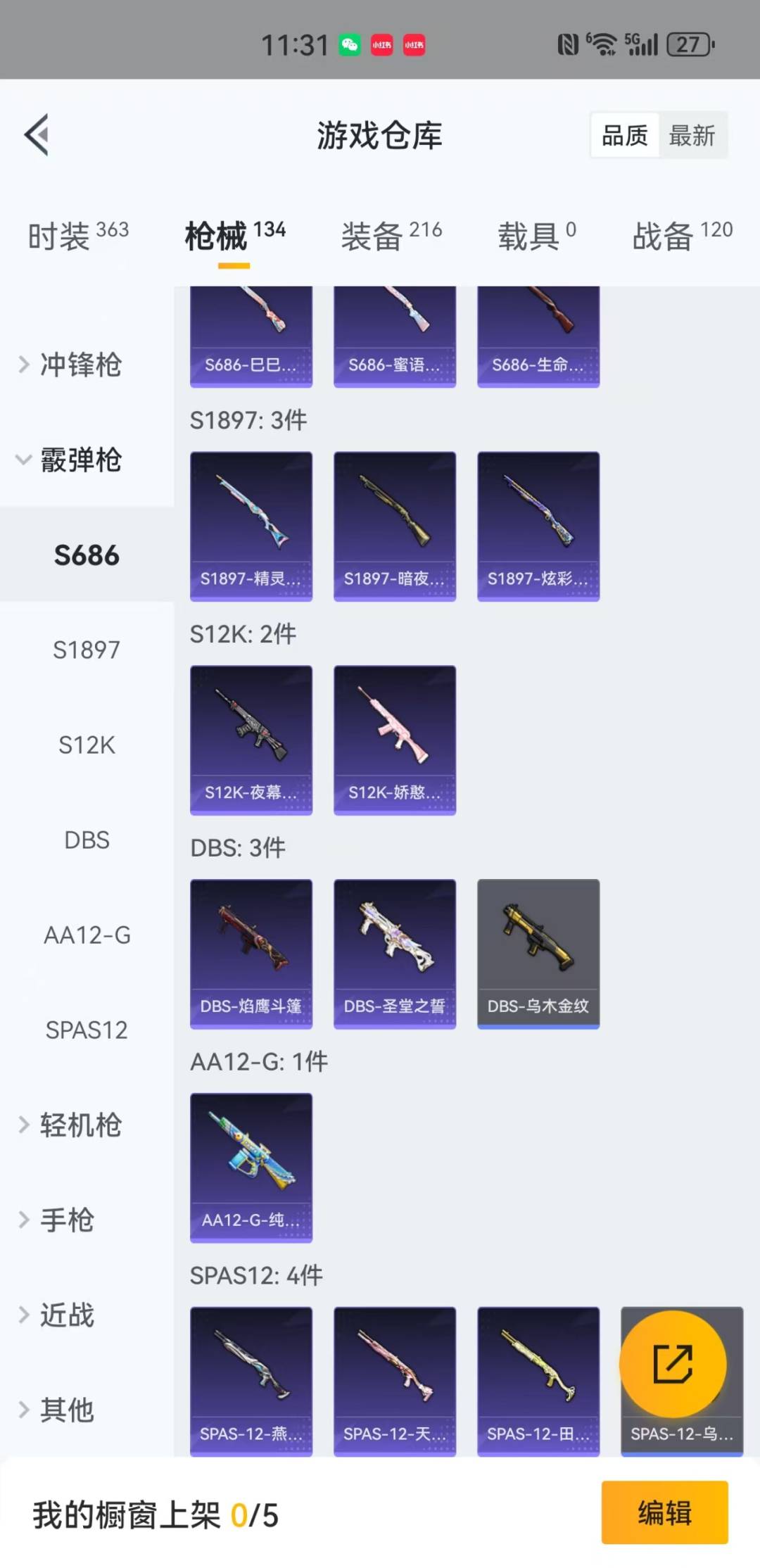The width and height of the screenshot is (760, 1568).
Task: Open the DBS-乌木金纹 item
Action: click(538, 954)
